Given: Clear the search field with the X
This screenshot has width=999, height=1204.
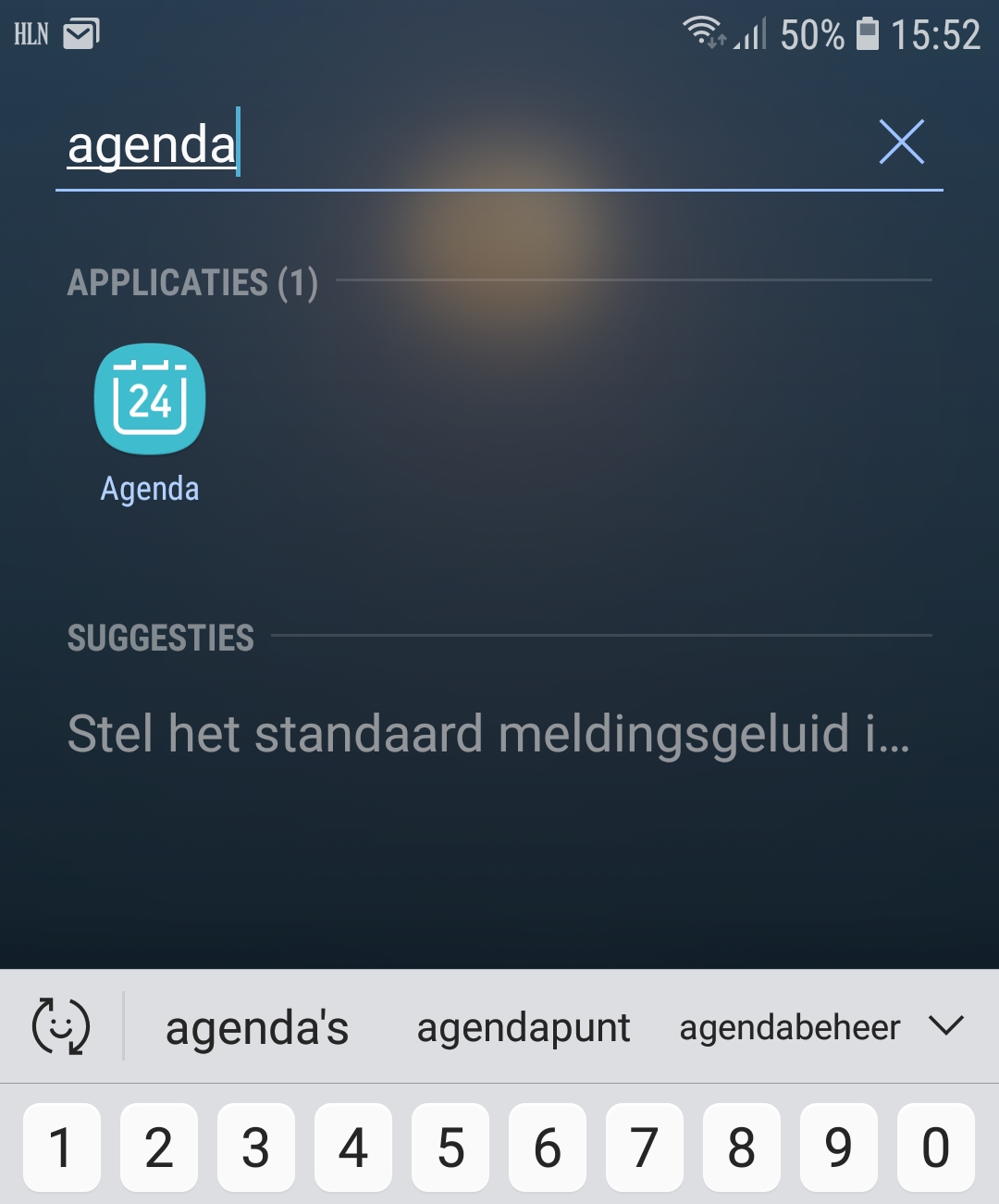Looking at the screenshot, I should (x=902, y=143).
